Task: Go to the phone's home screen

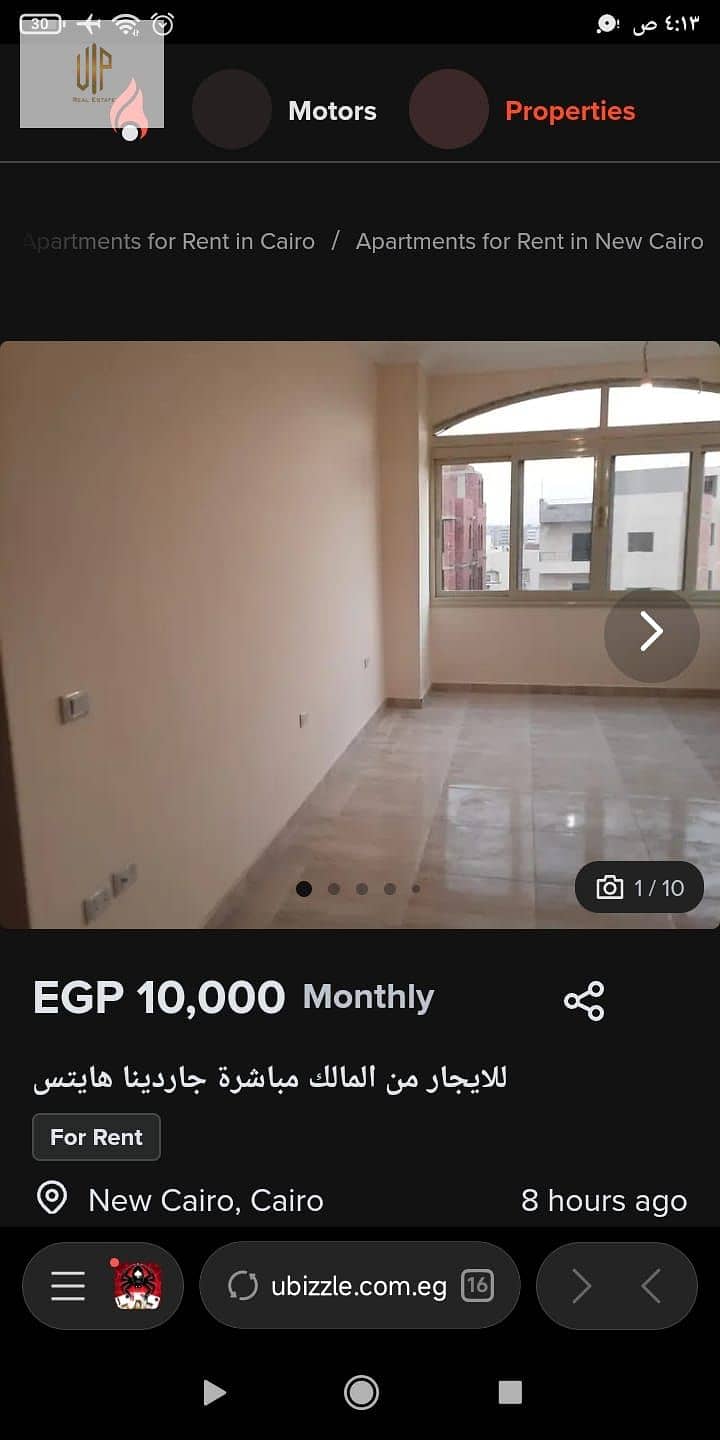Action: [x=360, y=1392]
